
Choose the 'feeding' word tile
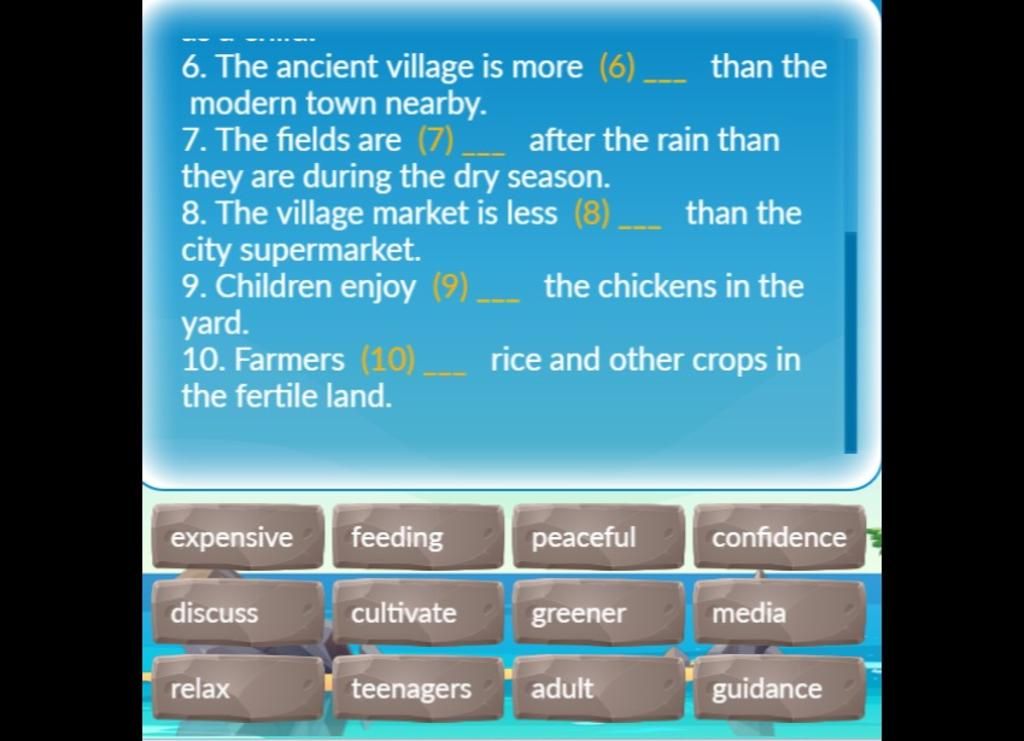click(418, 538)
